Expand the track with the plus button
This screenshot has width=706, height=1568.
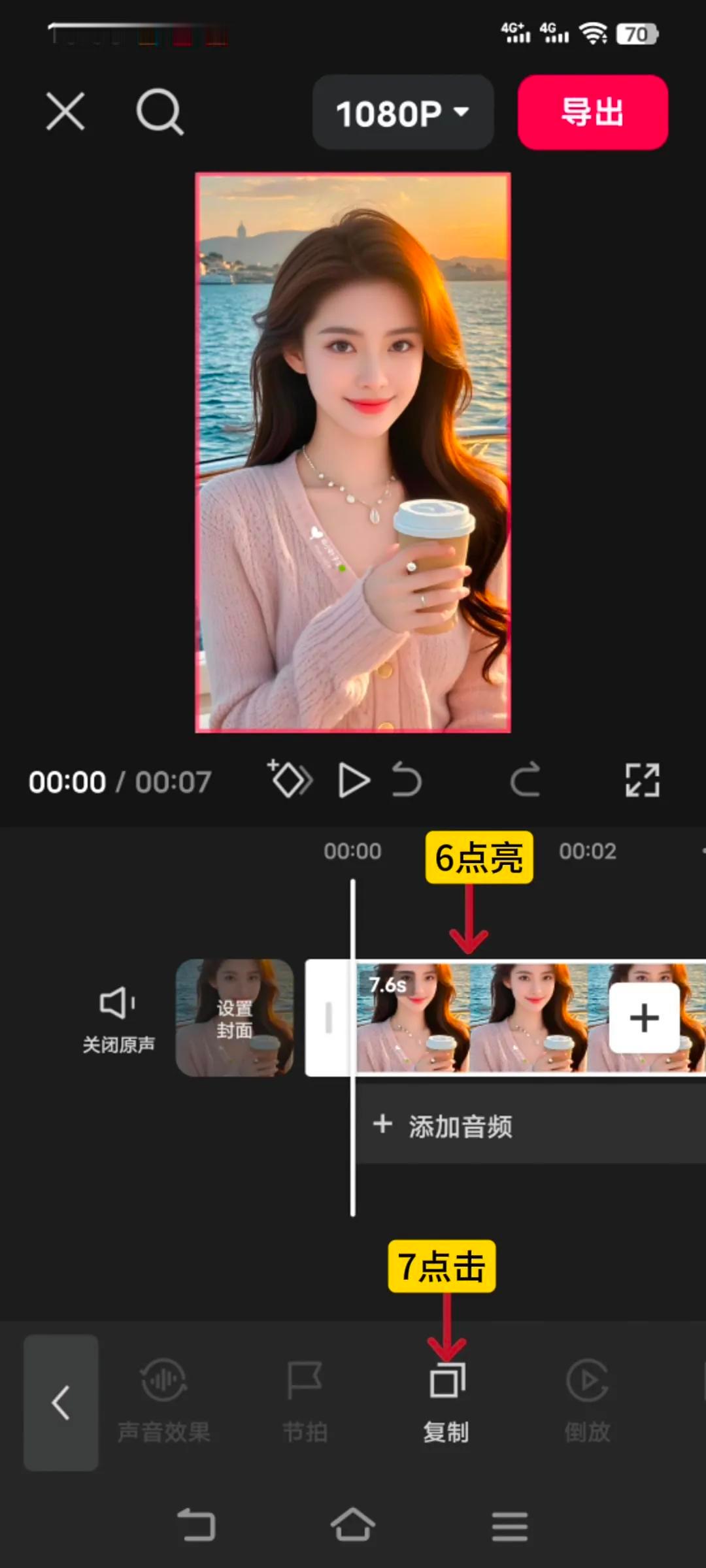645,1017
